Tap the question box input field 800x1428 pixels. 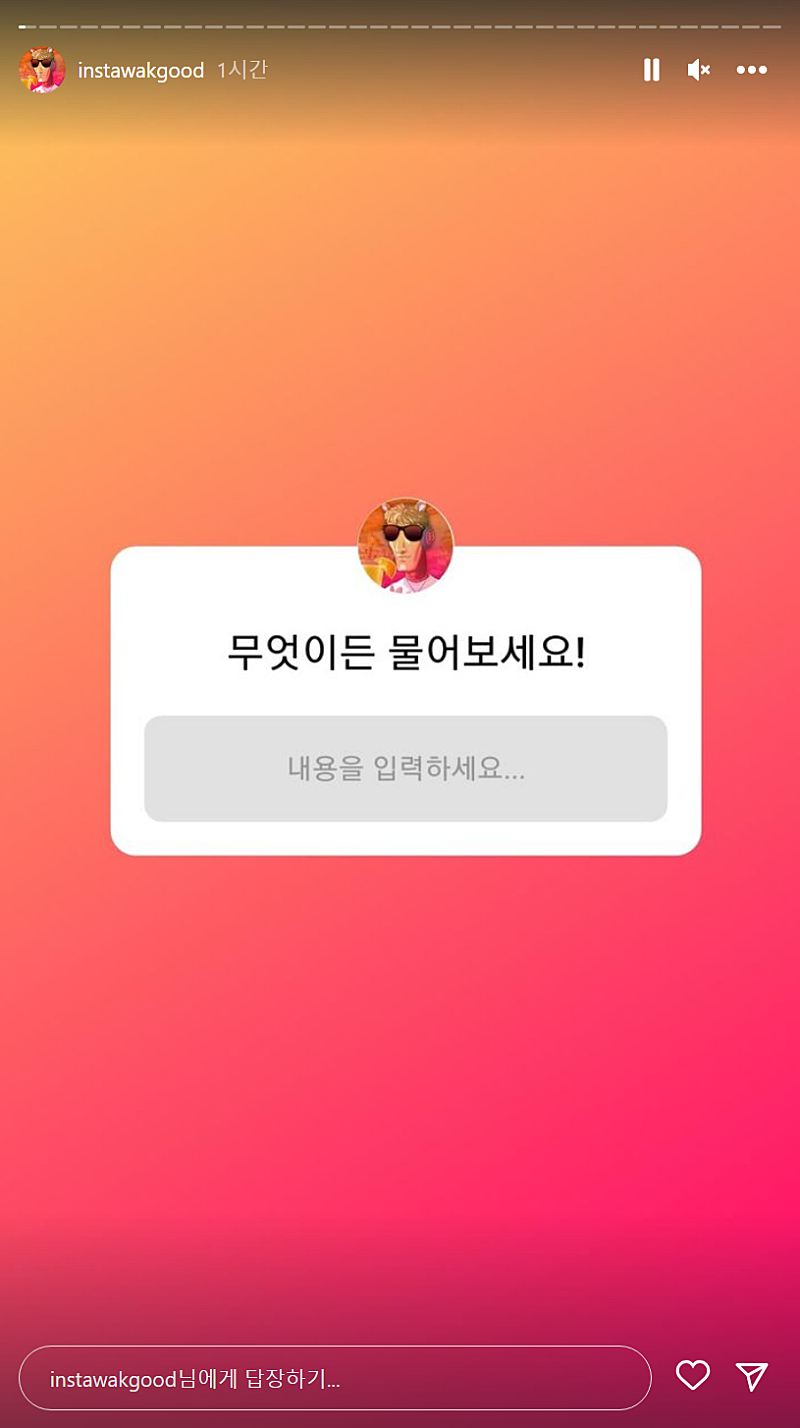click(405, 769)
